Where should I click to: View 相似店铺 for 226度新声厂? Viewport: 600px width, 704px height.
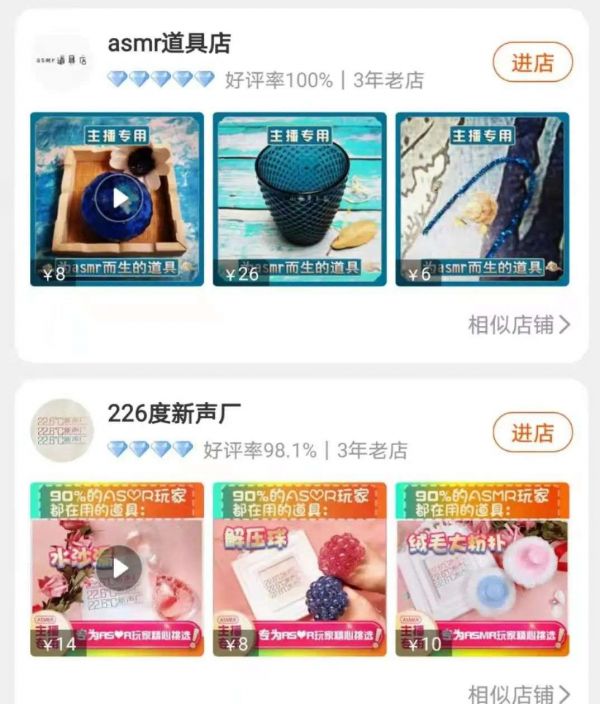point(519,693)
